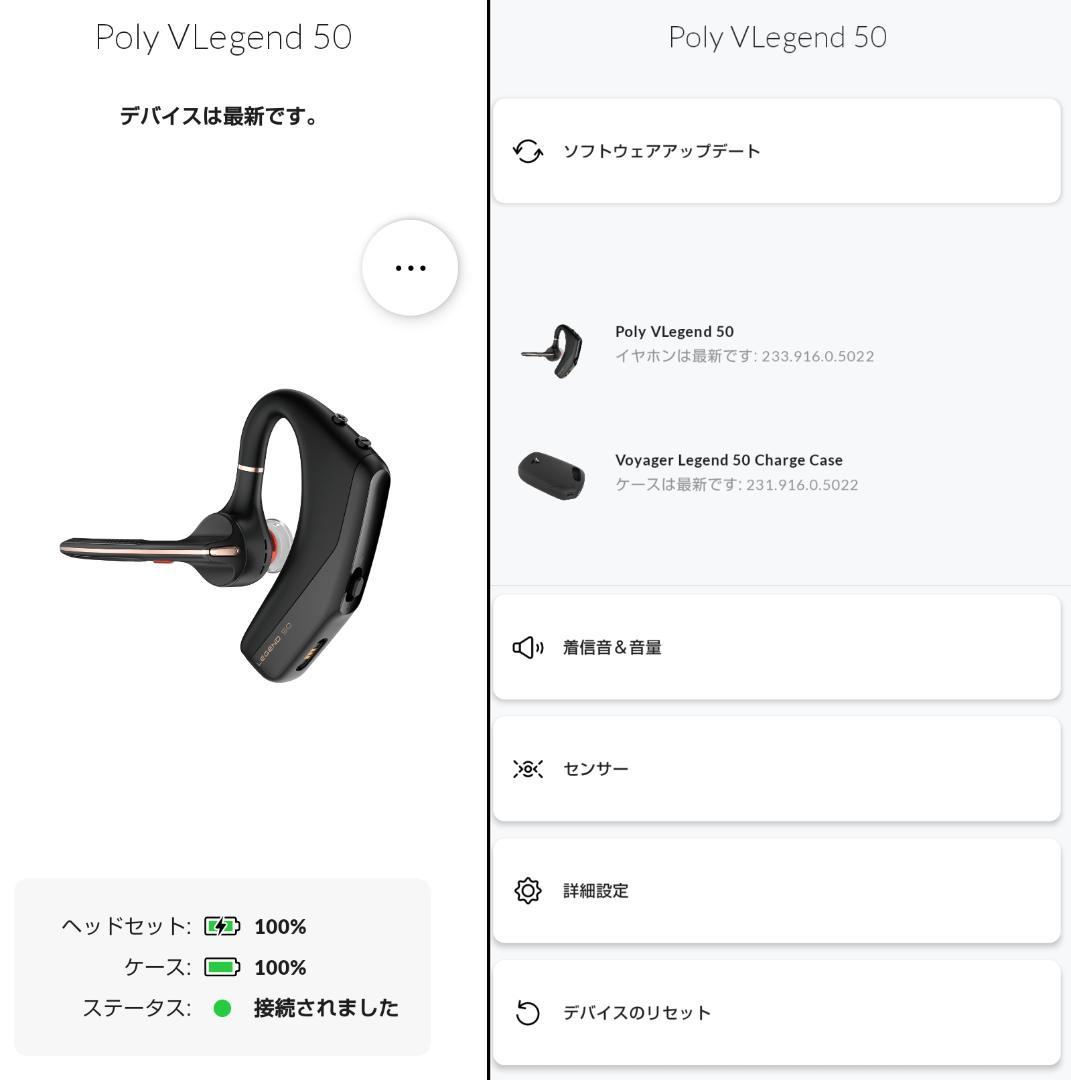Click the ヘッドセット 100% battery indicator
Screen dimensions: 1071x1080
click(280, 927)
